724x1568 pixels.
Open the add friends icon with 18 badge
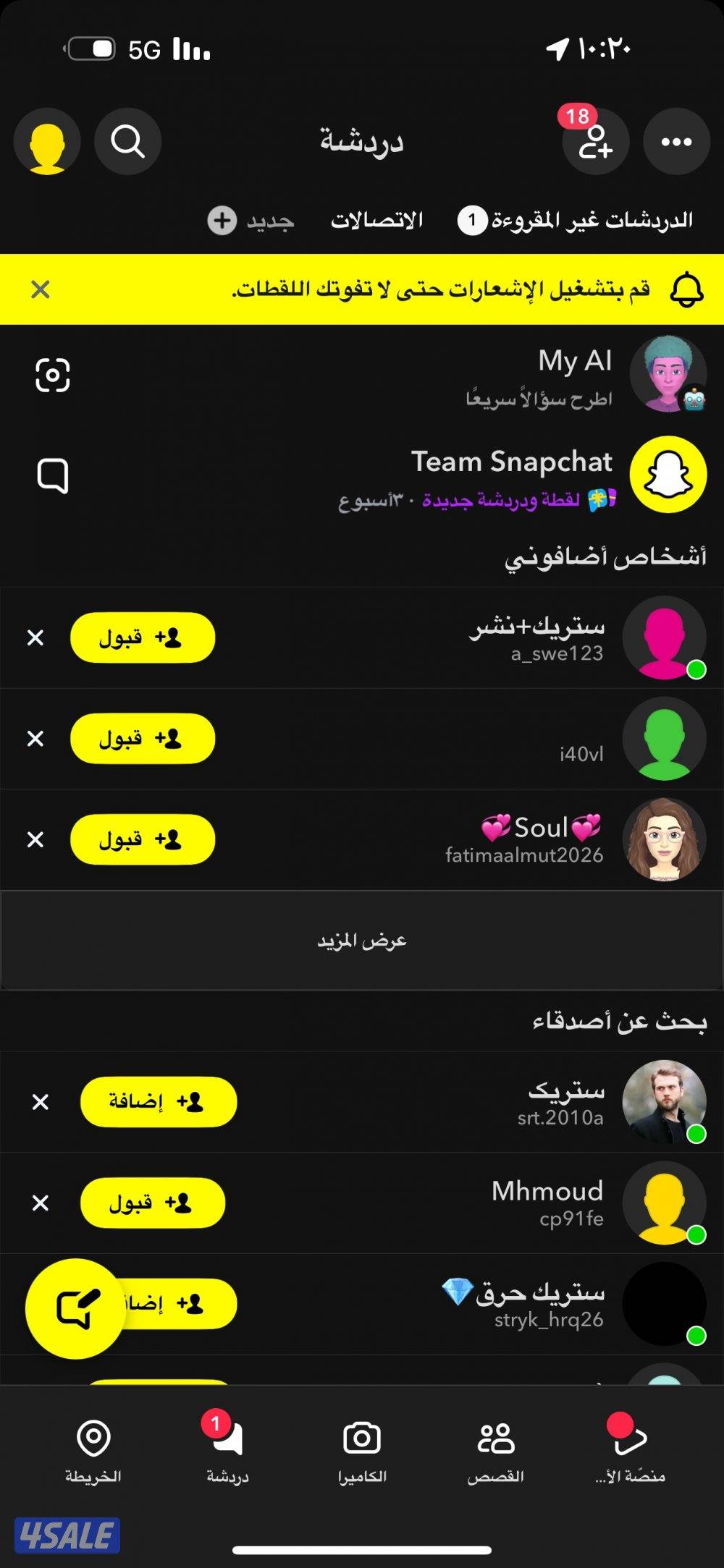pyautogui.click(x=595, y=143)
